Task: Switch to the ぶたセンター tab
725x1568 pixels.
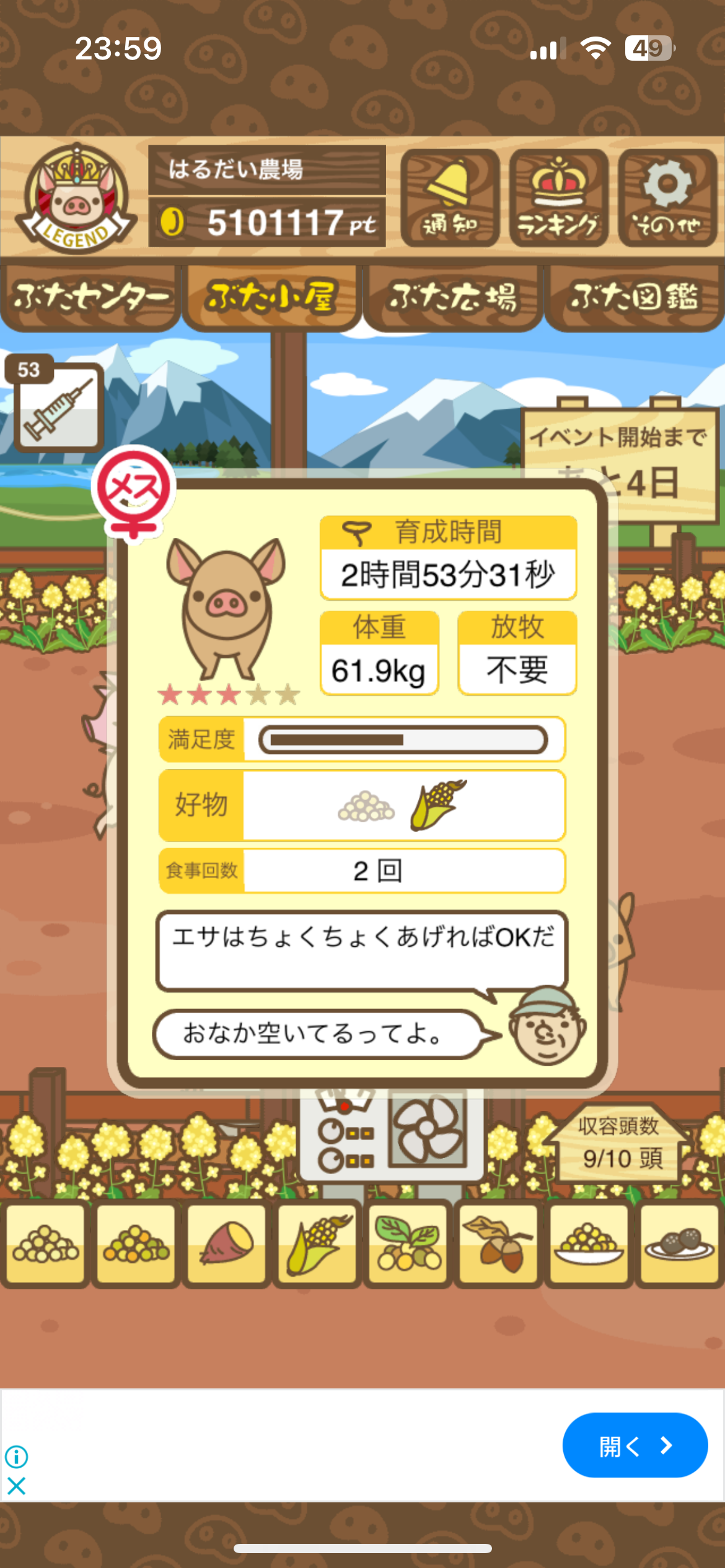Action: pos(90,297)
